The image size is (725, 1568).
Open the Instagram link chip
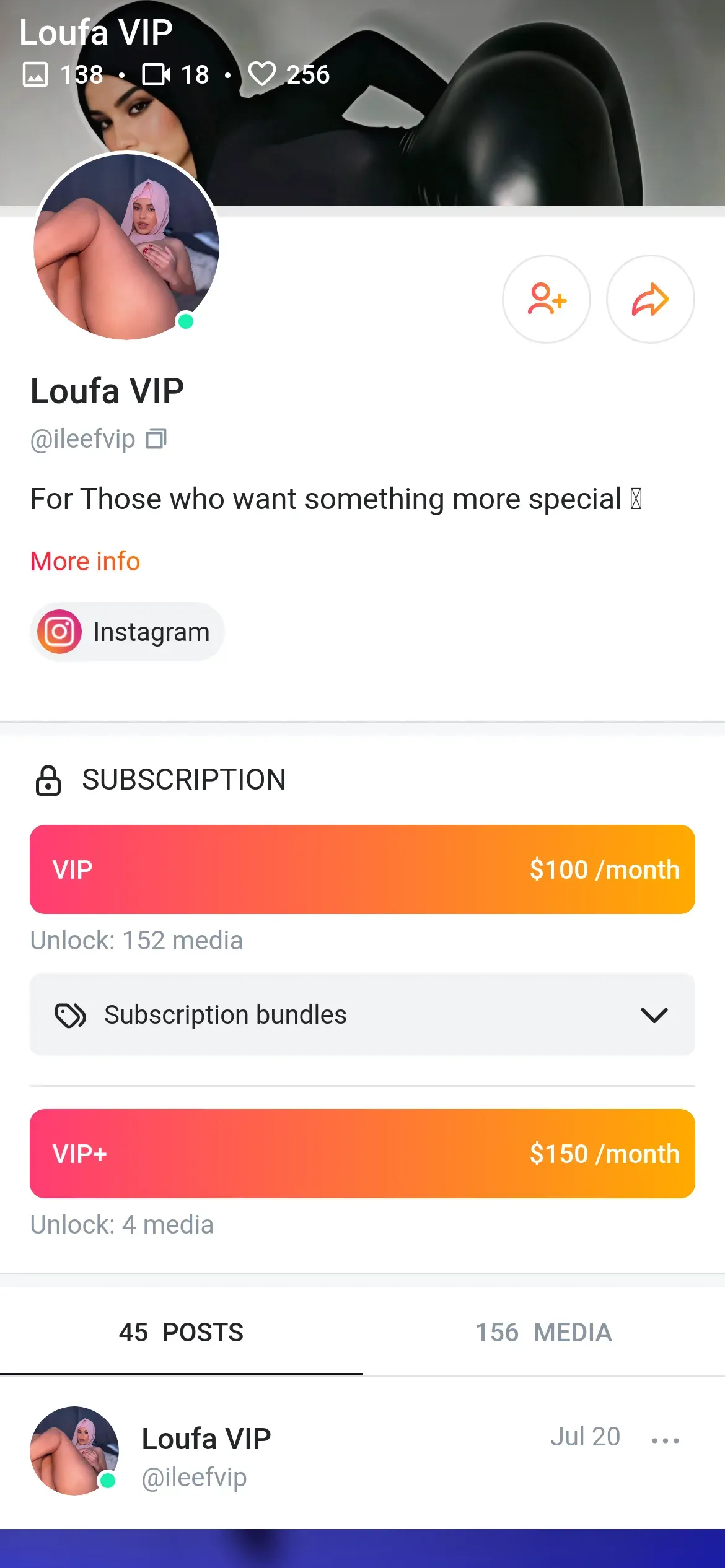click(127, 632)
